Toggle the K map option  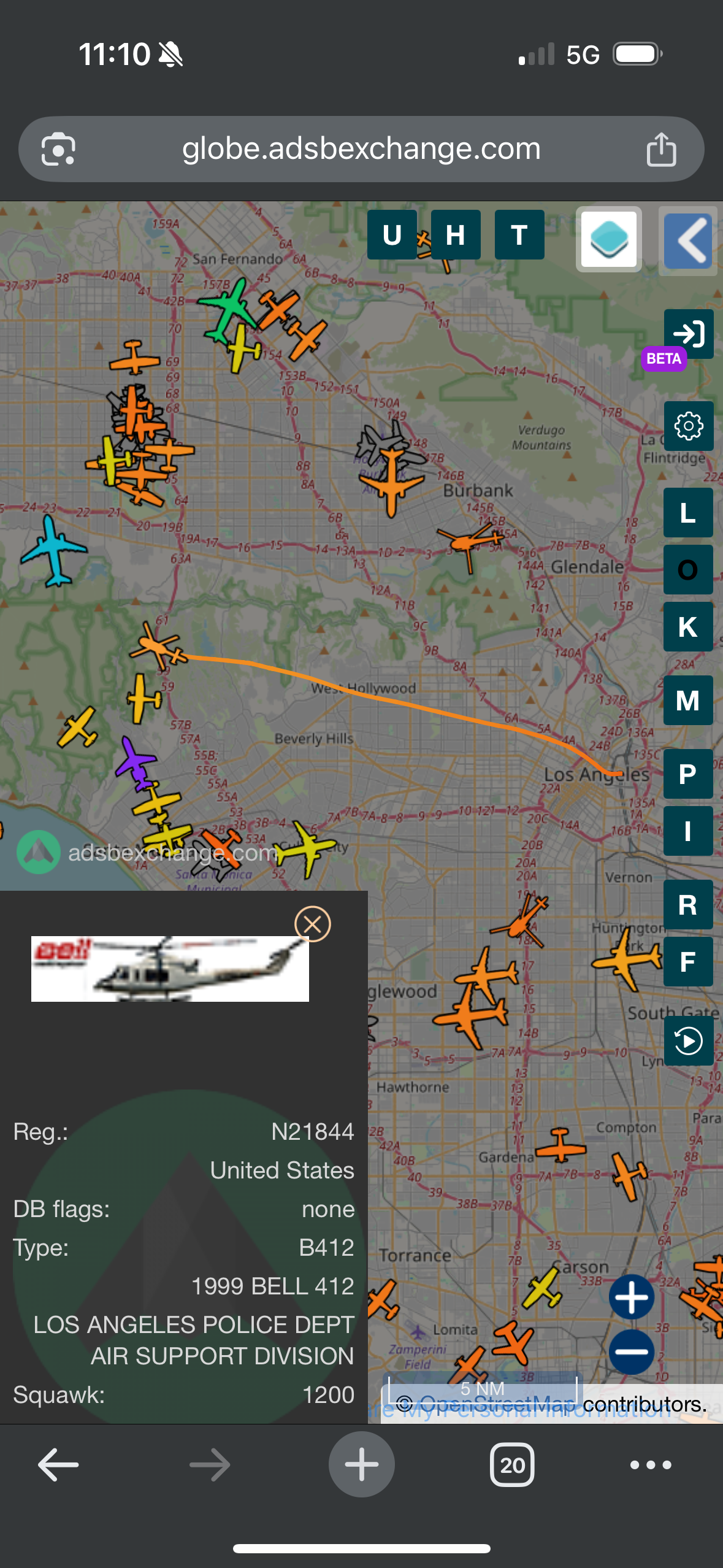click(x=688, y=627)
